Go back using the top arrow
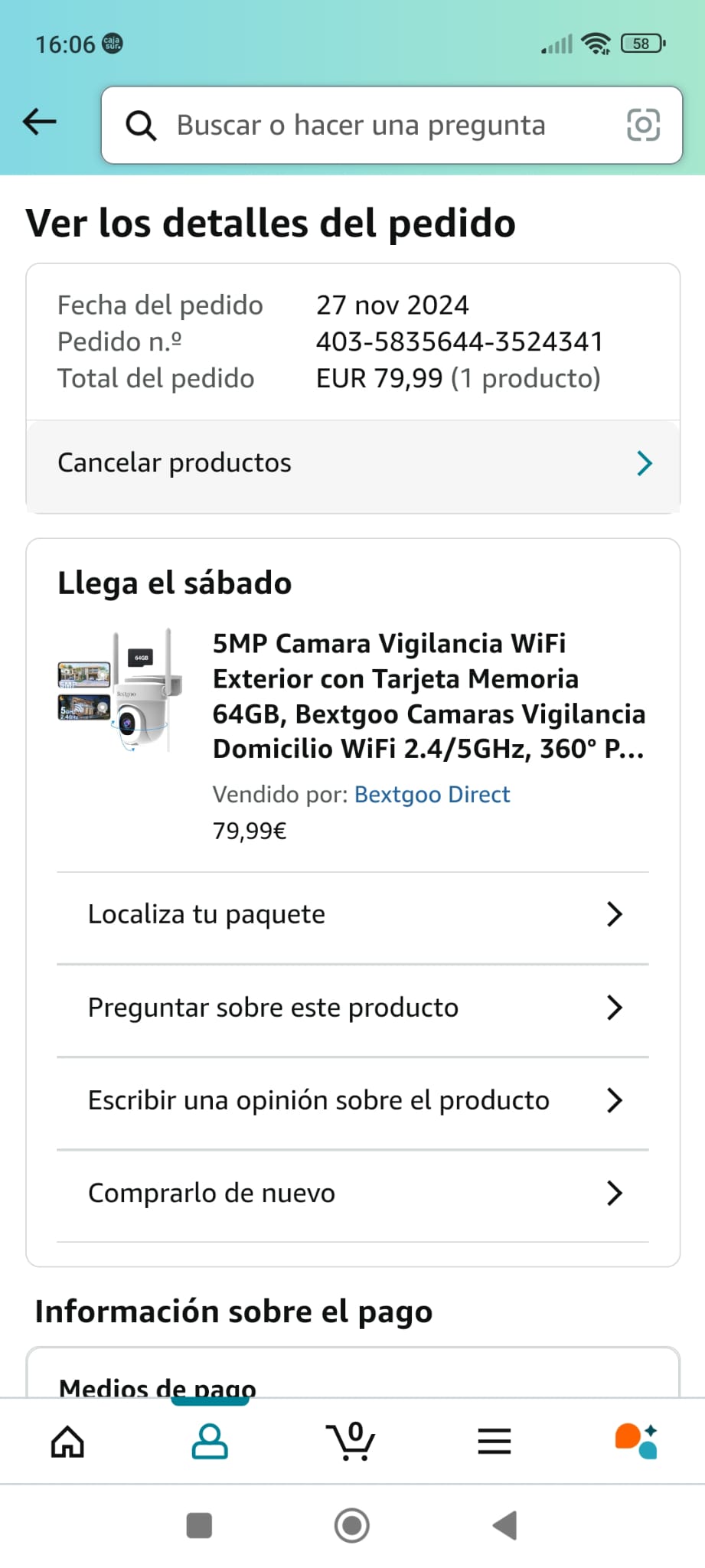The image size is (705, 1568). (40, 122)
